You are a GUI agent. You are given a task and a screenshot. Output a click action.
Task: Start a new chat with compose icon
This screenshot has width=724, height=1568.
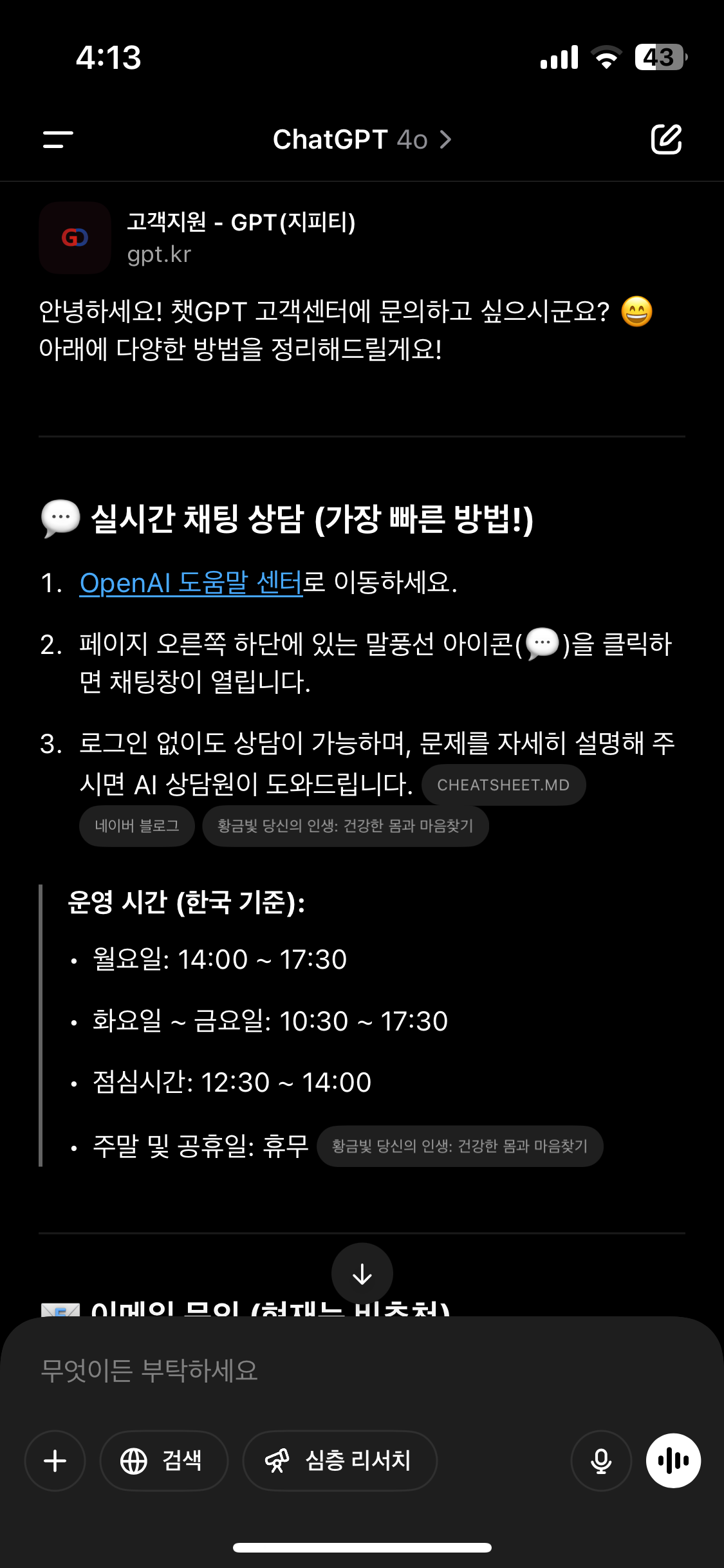[x=666, y=139]
